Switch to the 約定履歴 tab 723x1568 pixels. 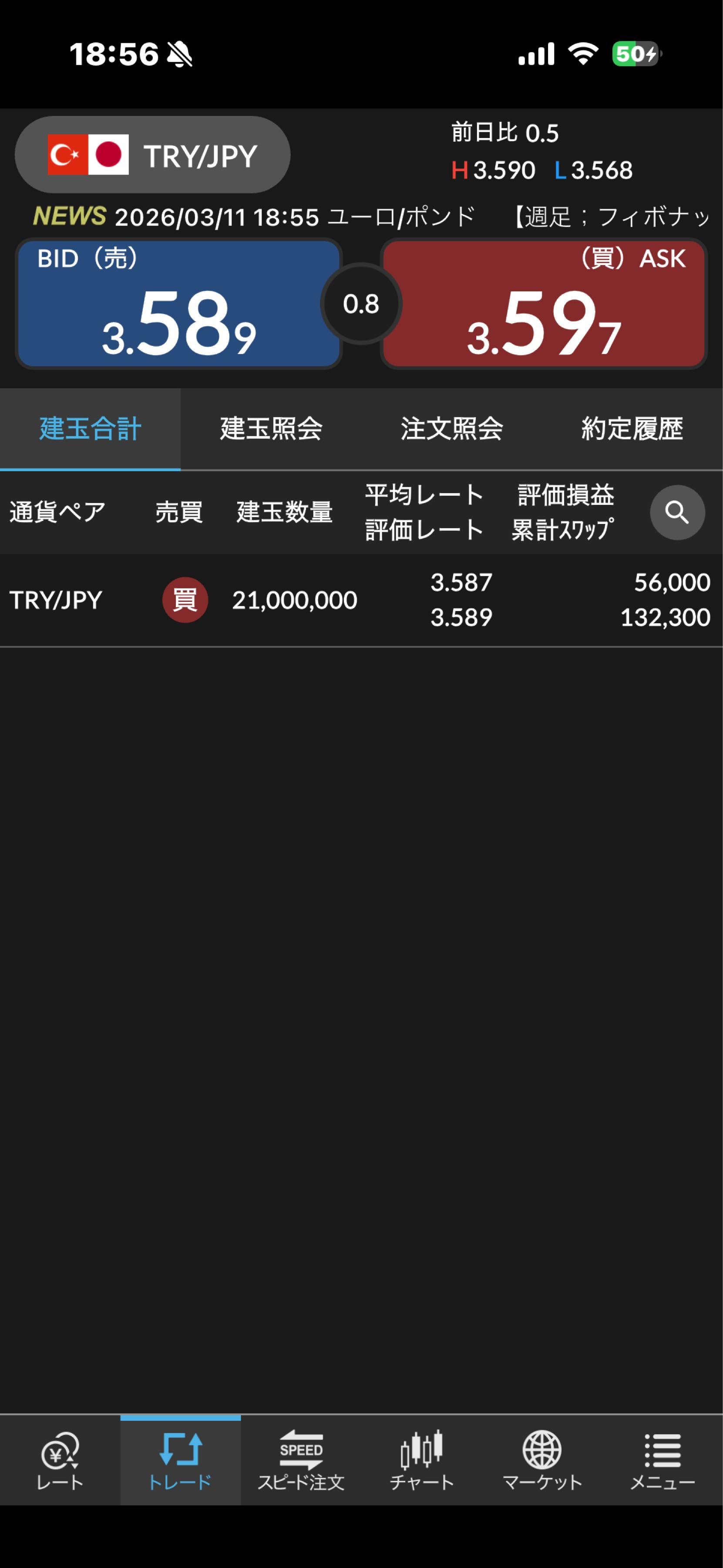click(632, 429)
